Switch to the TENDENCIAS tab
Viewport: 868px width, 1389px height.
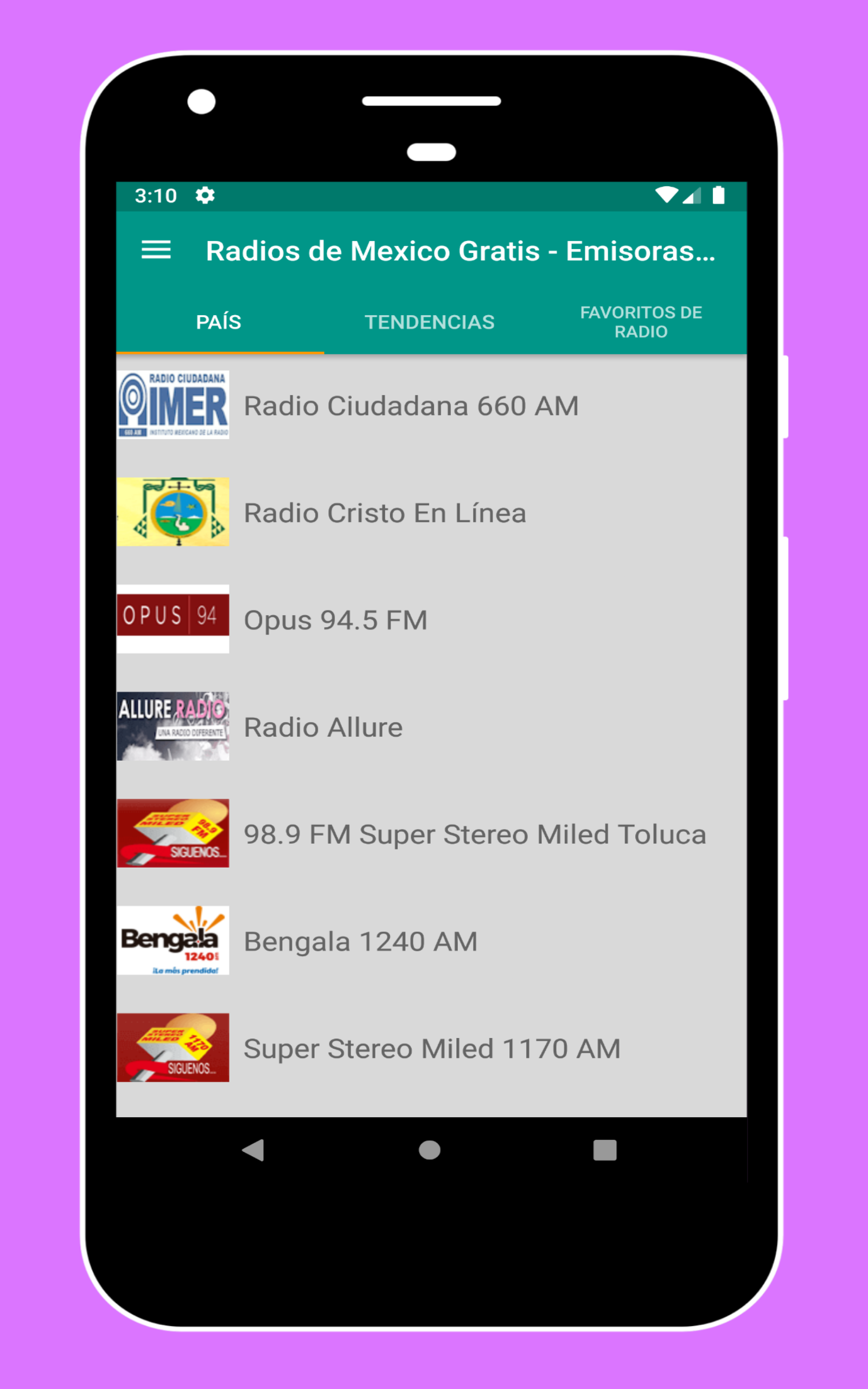tap(431, 321)
